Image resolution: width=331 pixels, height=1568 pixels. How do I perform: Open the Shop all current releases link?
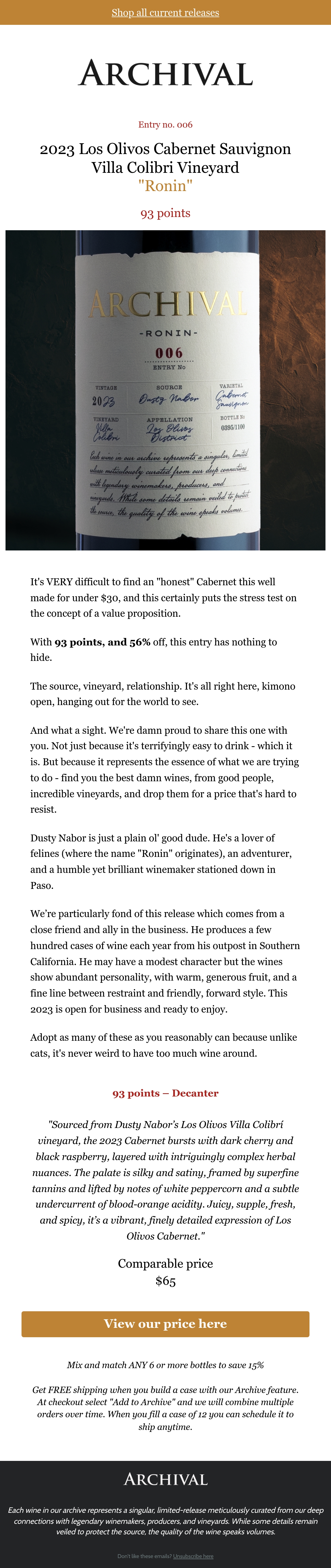click(x=165, y=13)
